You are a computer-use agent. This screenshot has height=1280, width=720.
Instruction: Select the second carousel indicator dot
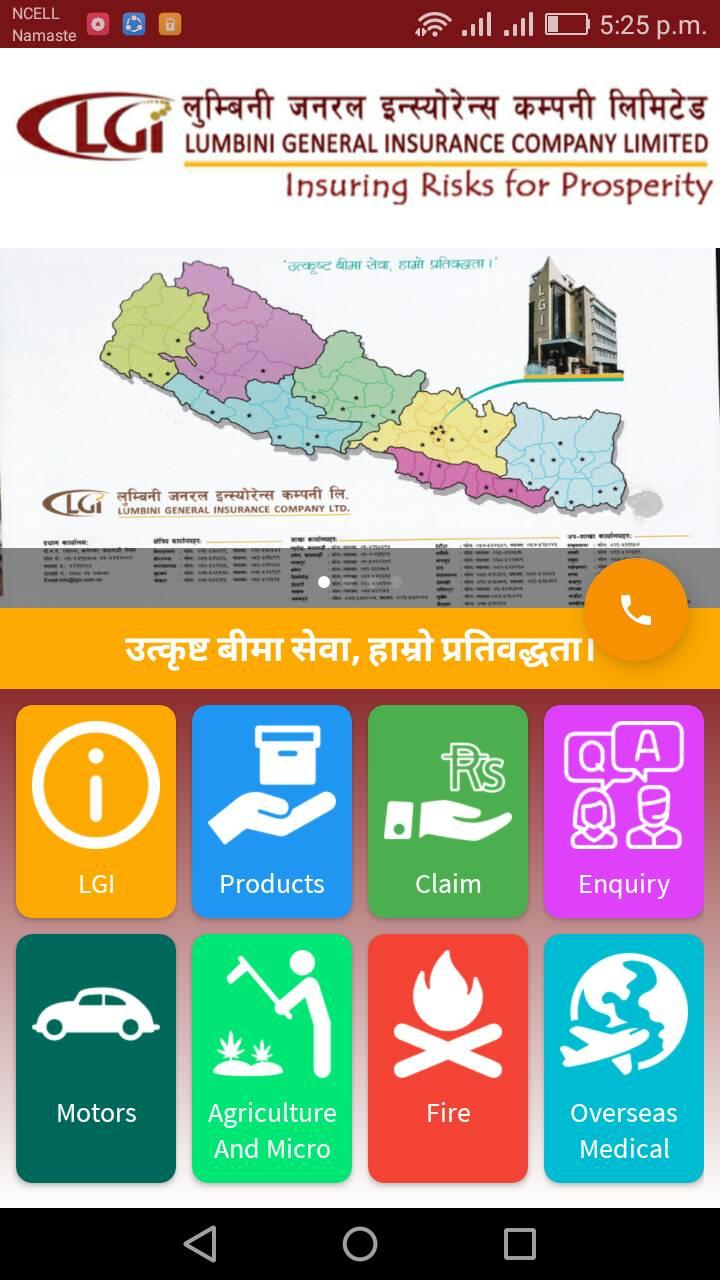[360, 580]
